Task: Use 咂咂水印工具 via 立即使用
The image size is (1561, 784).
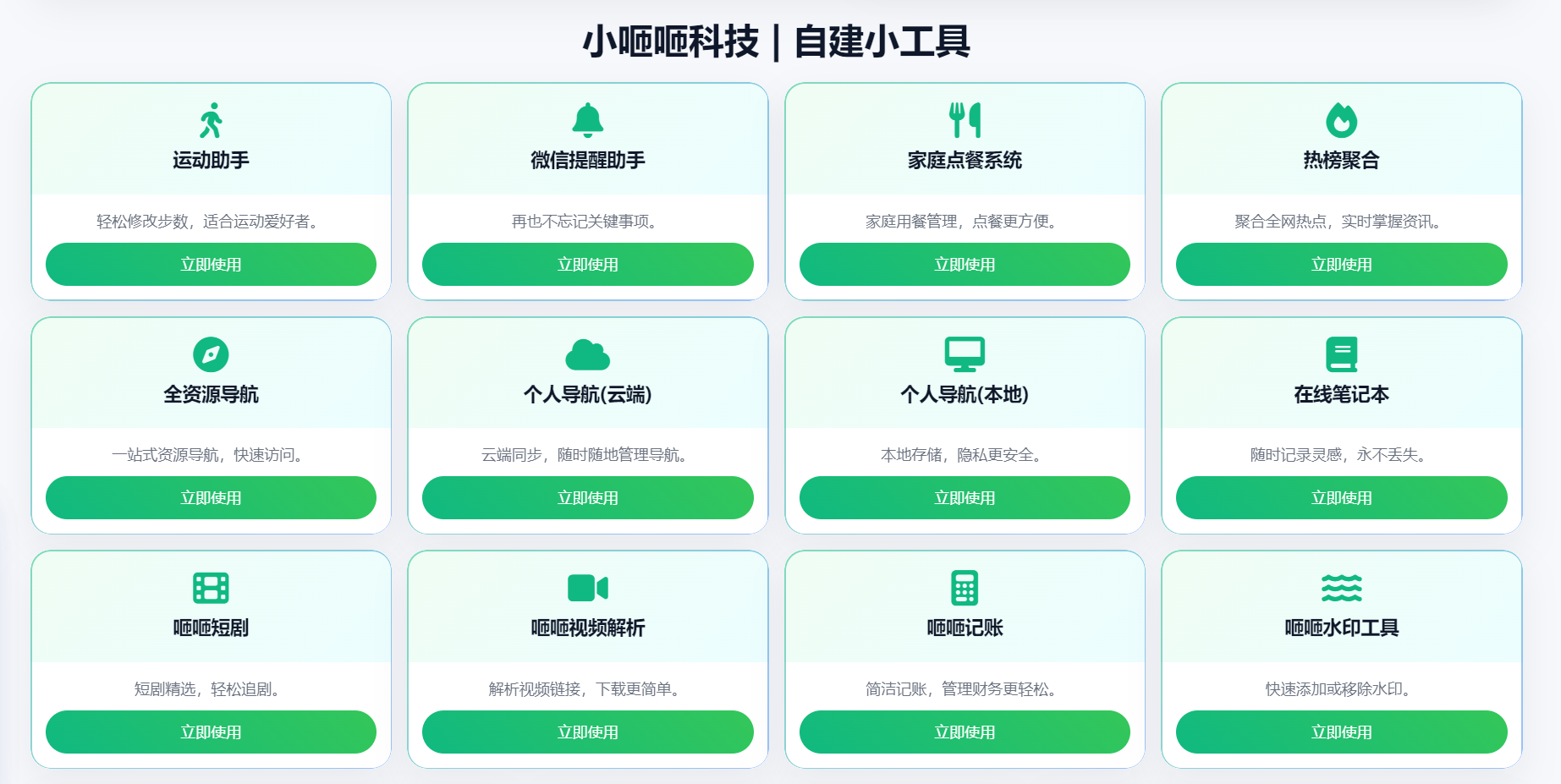Action: (x=1341, y=732)
